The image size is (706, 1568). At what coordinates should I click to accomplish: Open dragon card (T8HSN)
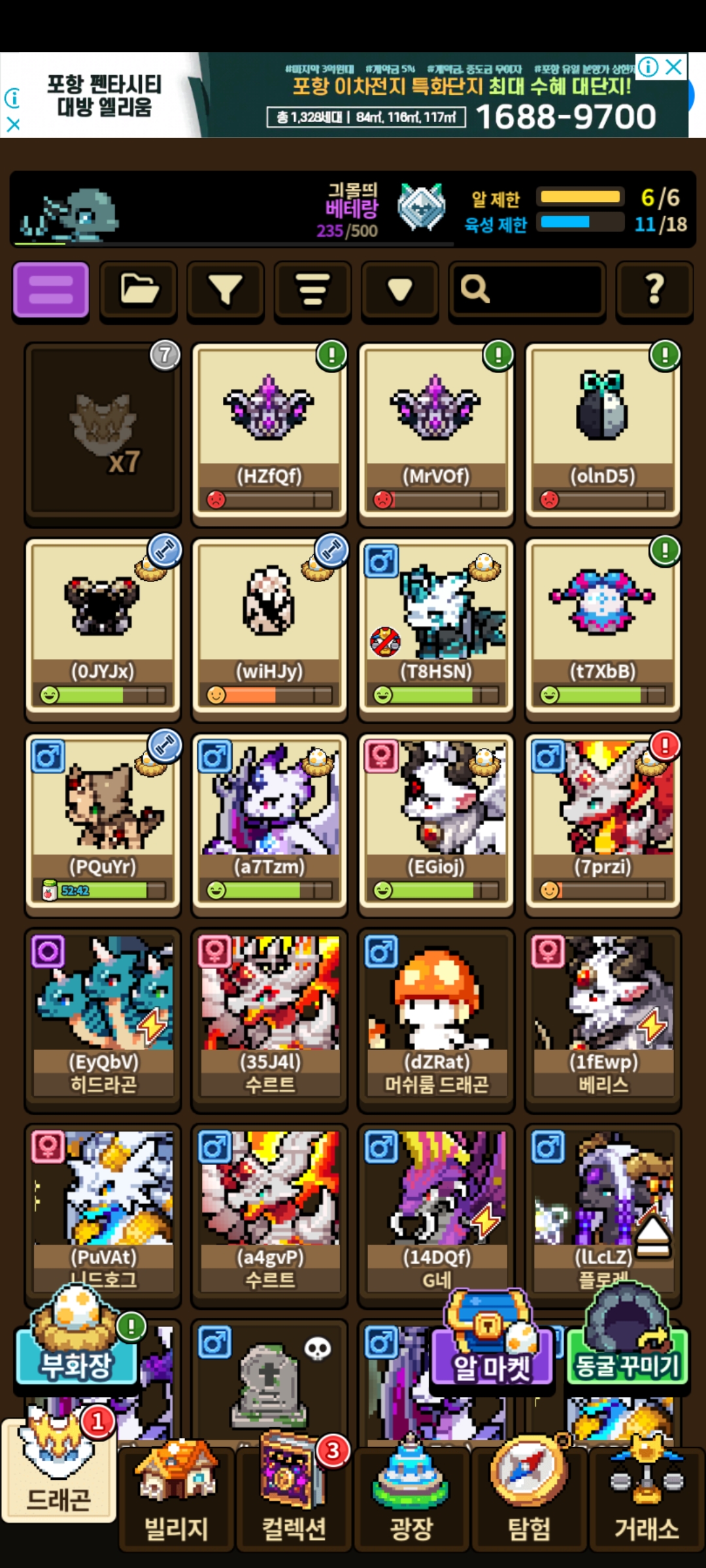pos(436,627)
